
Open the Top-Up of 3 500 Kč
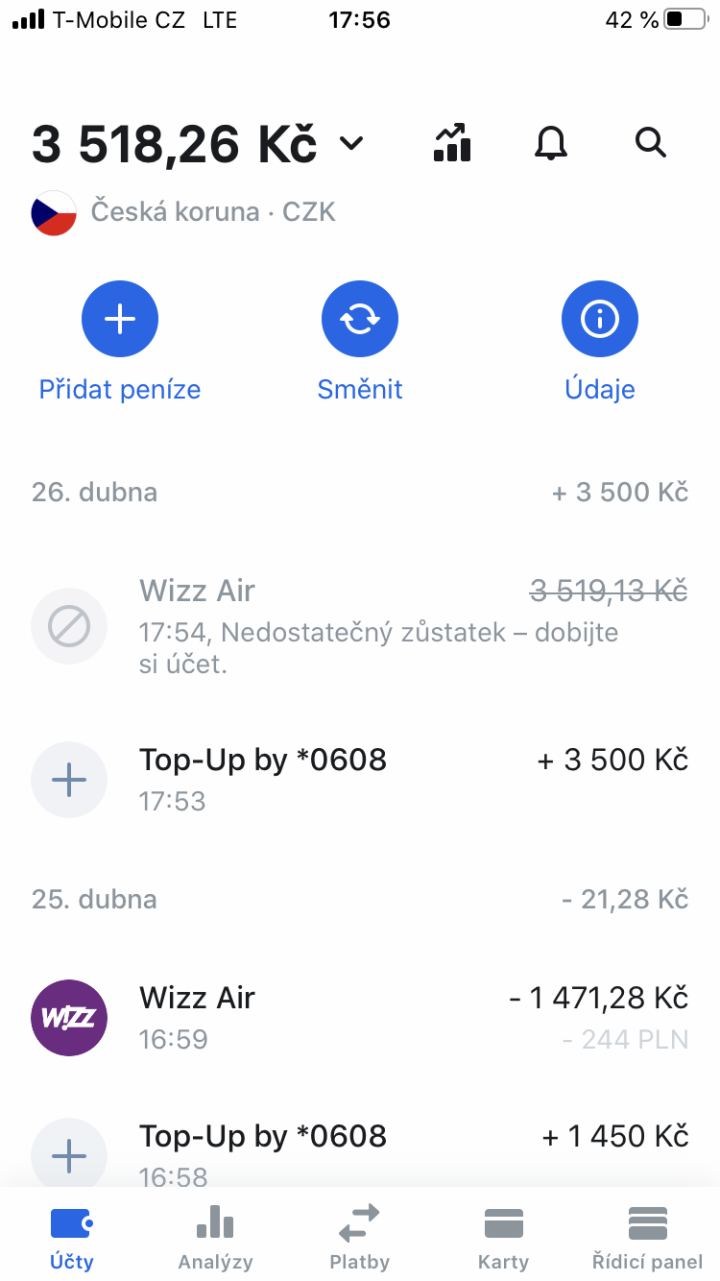[360, 779]
